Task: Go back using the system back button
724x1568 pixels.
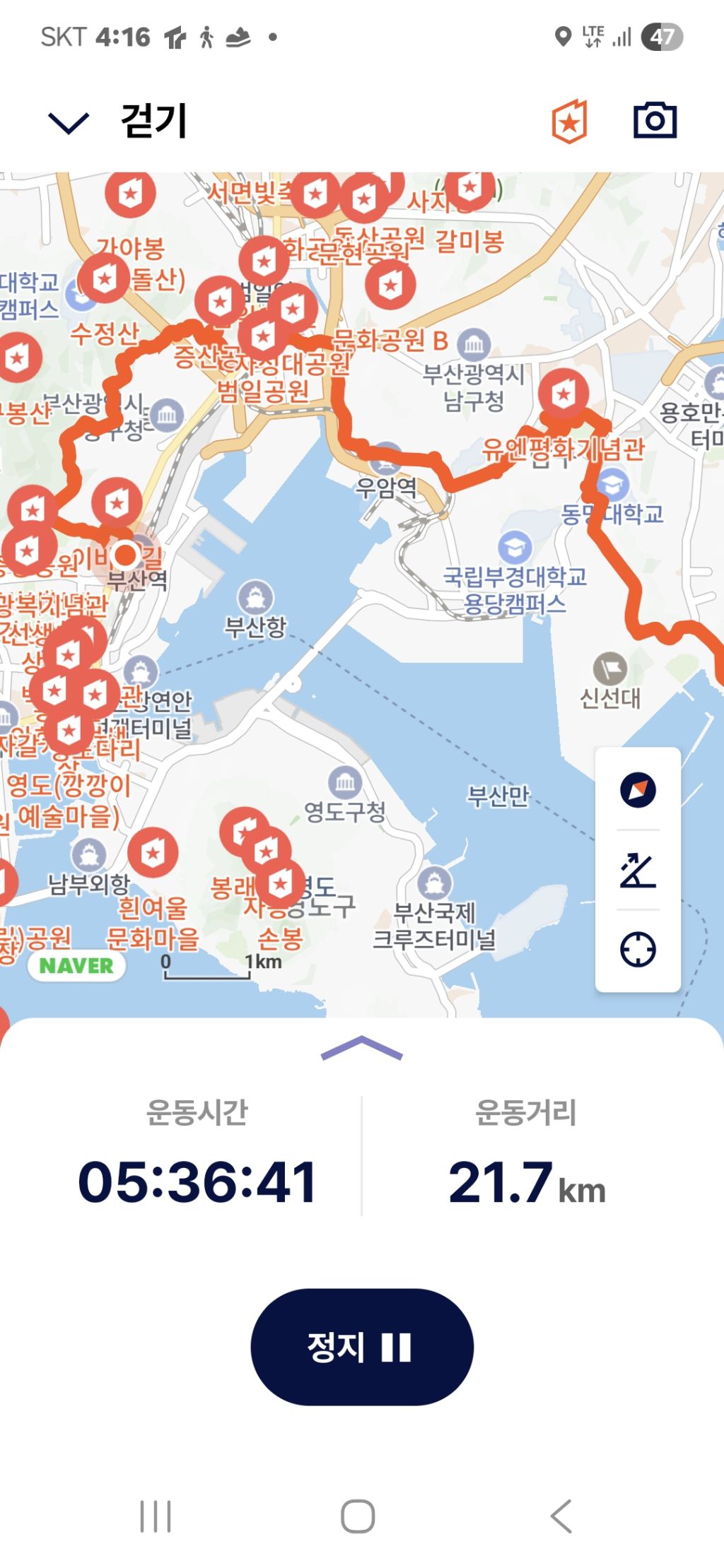Action: tap(561, 1516)
